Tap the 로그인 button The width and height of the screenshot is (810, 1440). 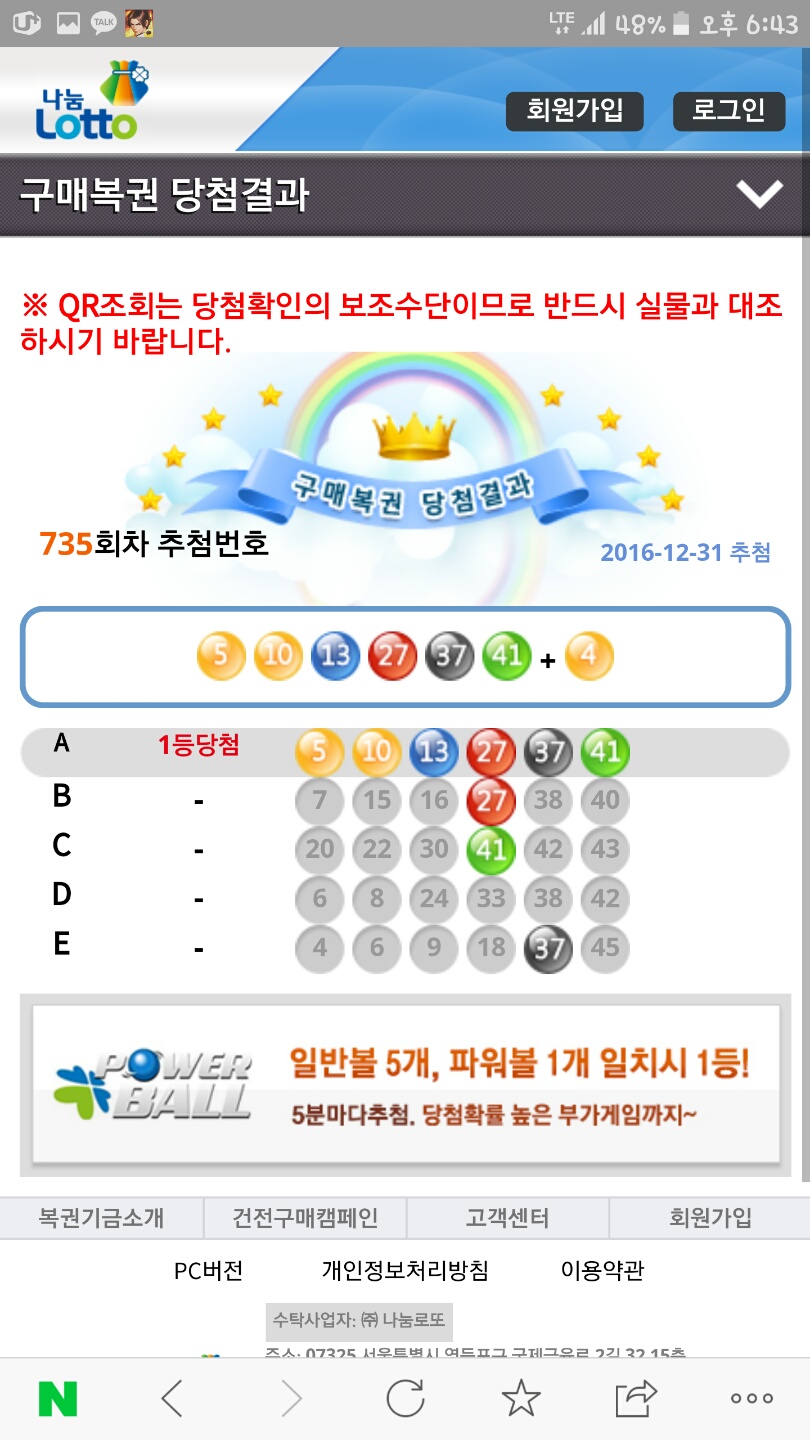pyautogui.click(x=728, y=110)
